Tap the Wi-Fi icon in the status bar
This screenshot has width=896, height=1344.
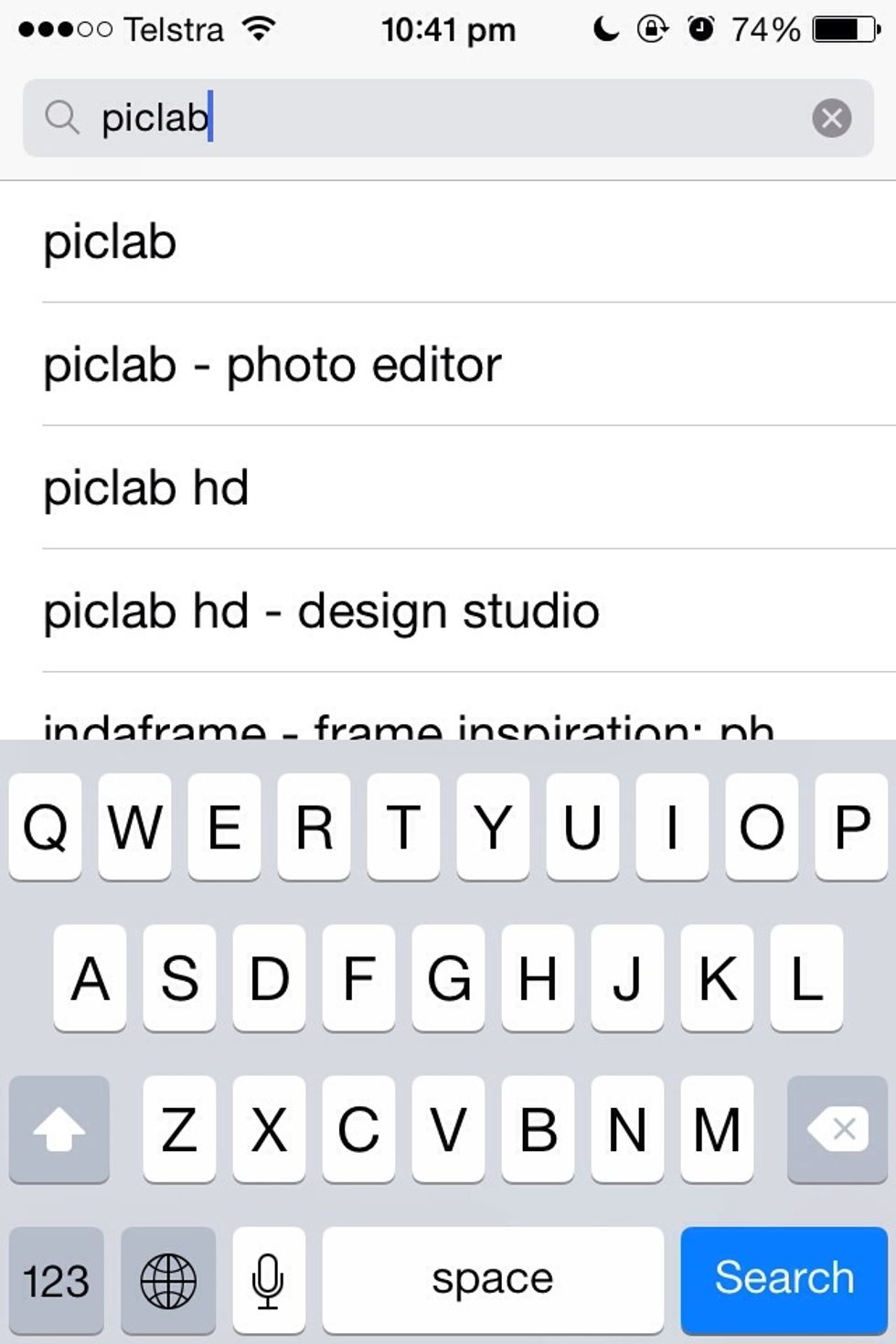(258, 27)
